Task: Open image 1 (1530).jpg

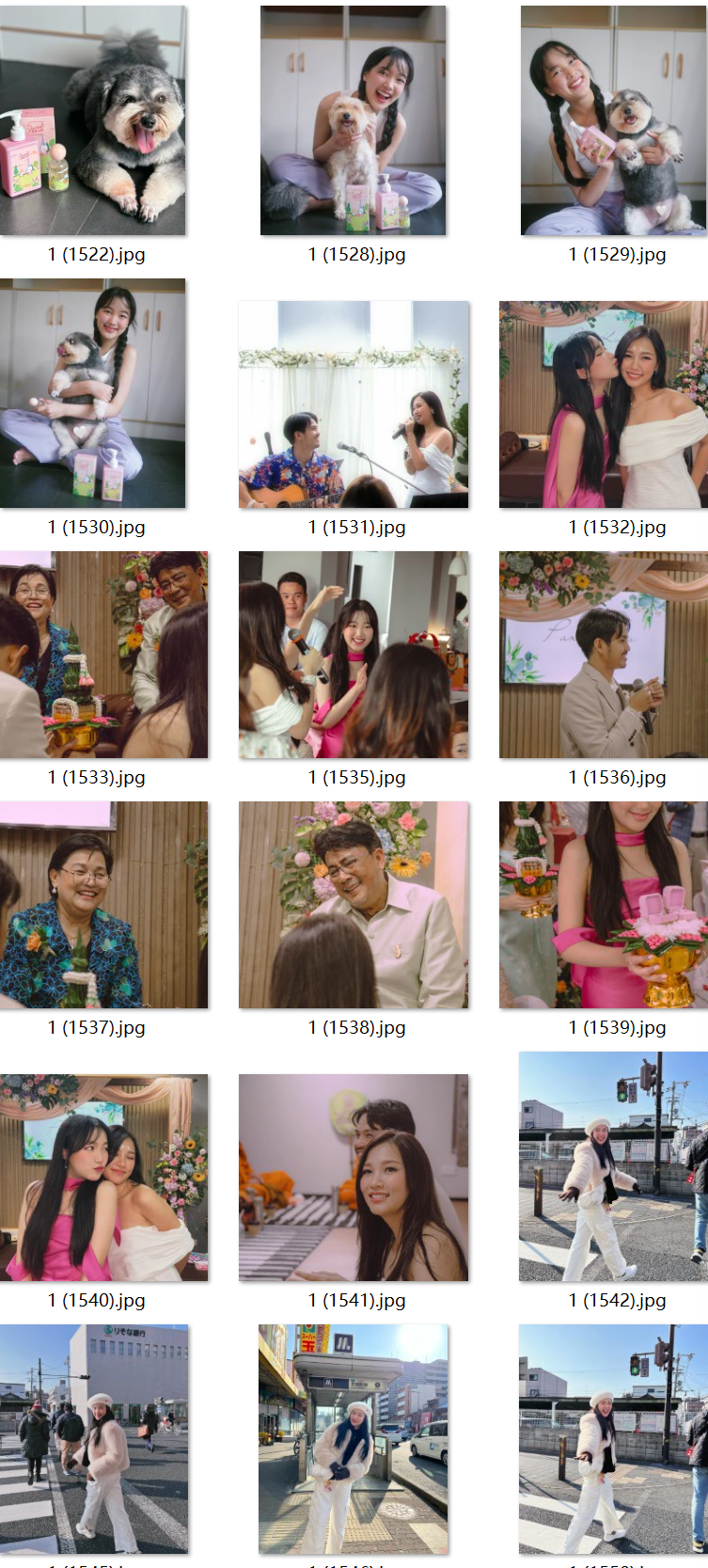Action: (x=93, y=393)
